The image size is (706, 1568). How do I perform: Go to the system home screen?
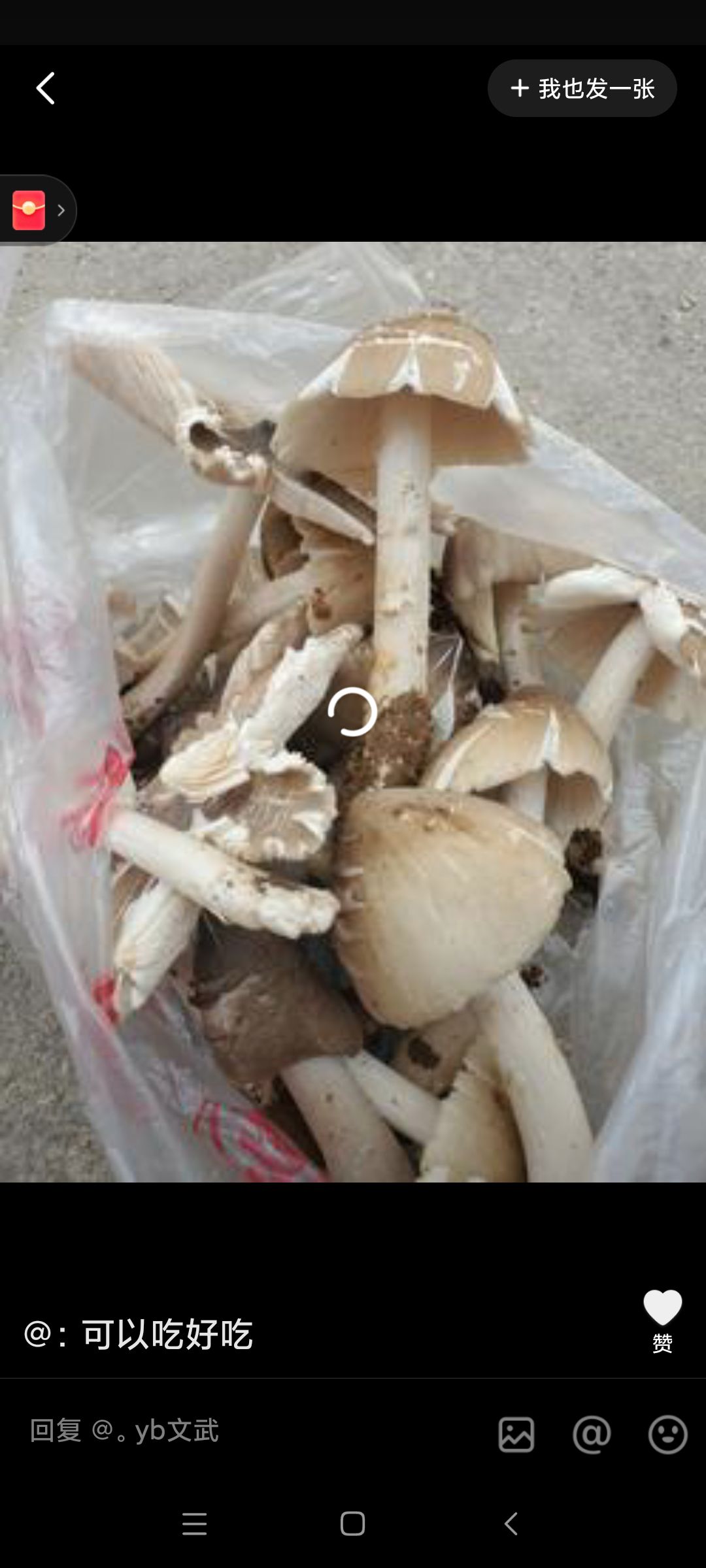coord(352,1524)
